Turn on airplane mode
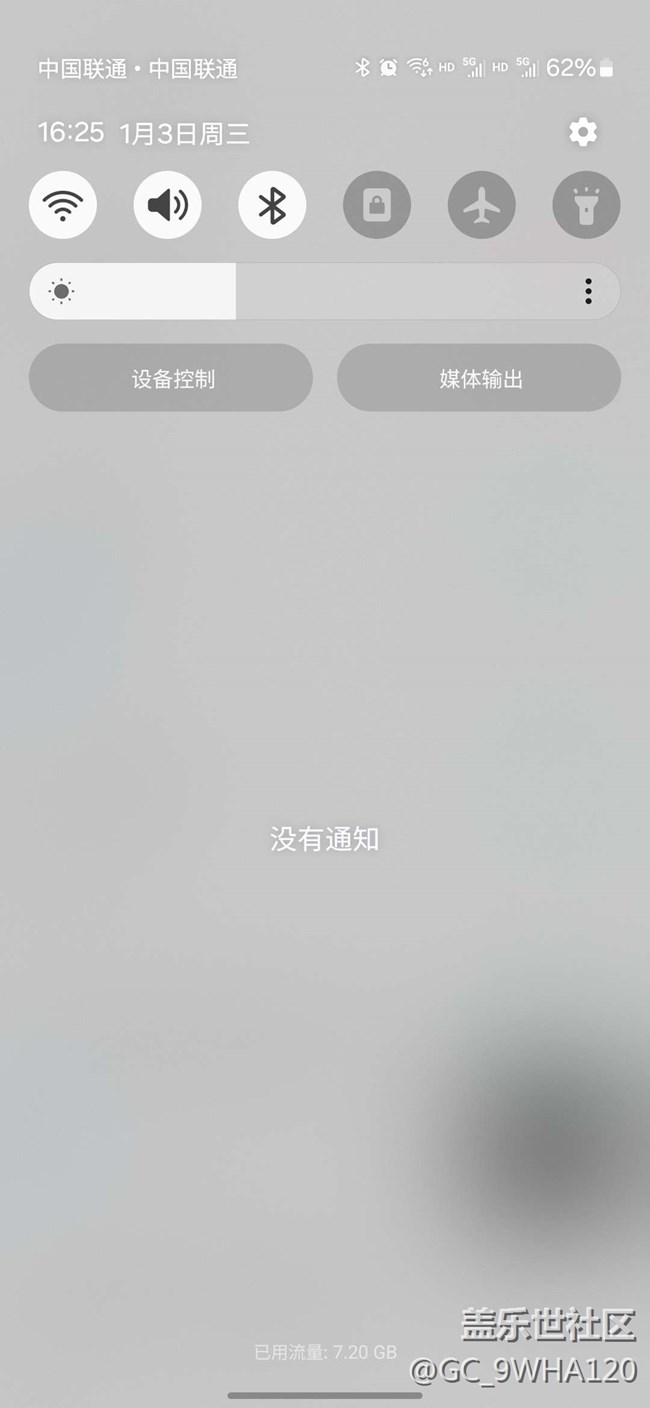Screen dimensions: 650x1408 482,206
